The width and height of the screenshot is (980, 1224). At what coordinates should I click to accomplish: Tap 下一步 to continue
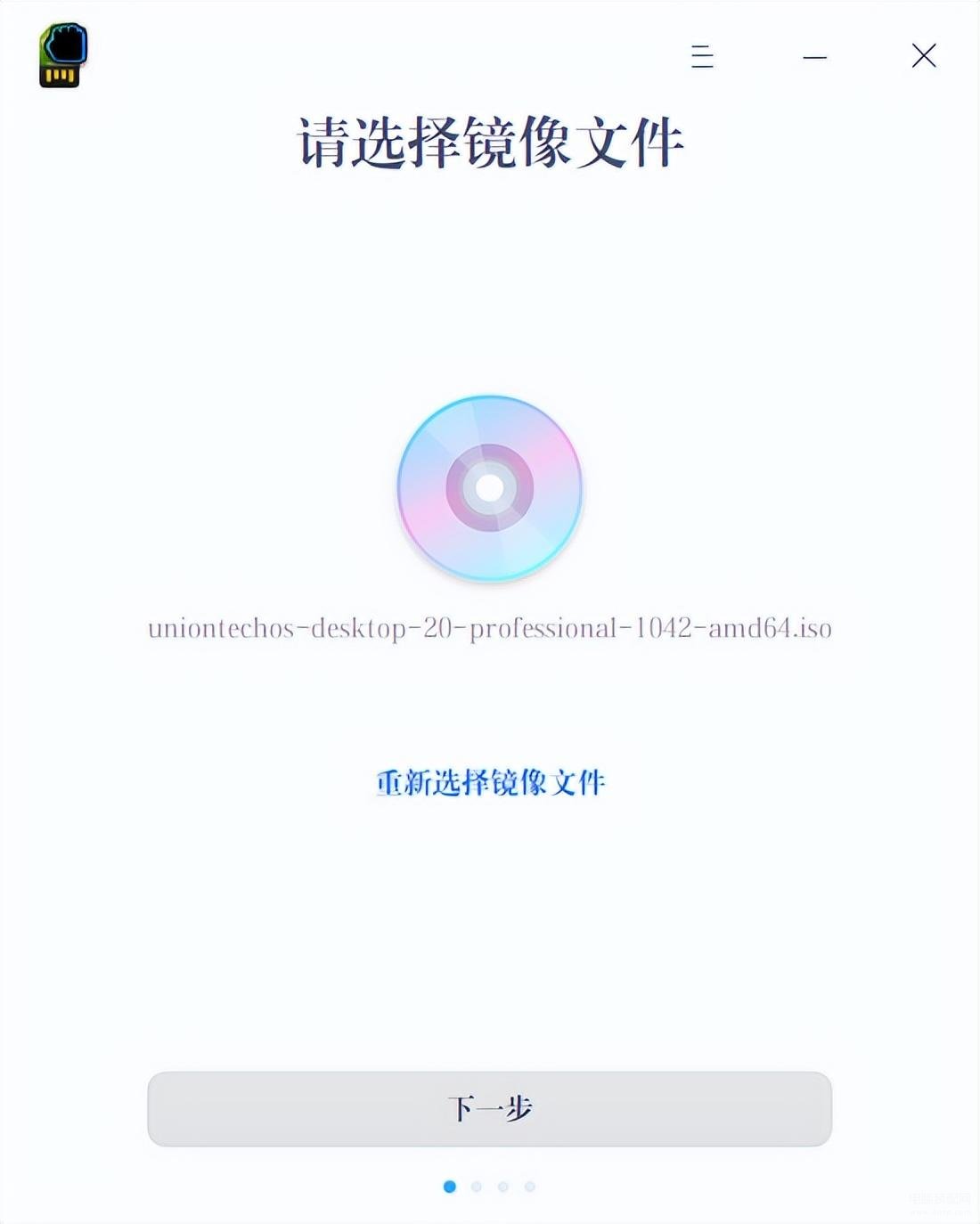click(489, 1109)
